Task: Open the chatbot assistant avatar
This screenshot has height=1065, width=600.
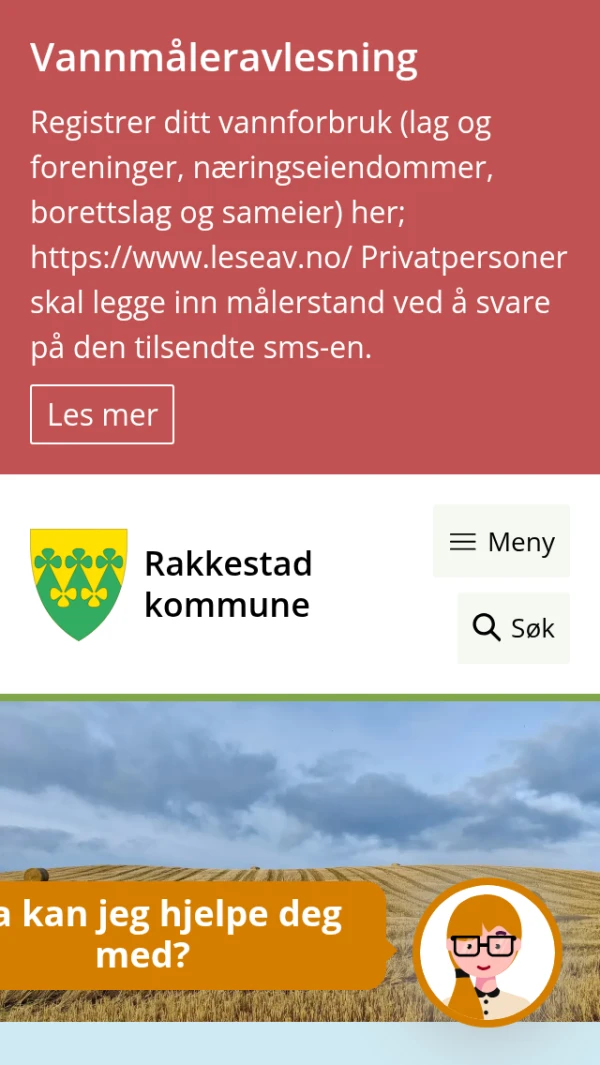Action: 487,951
